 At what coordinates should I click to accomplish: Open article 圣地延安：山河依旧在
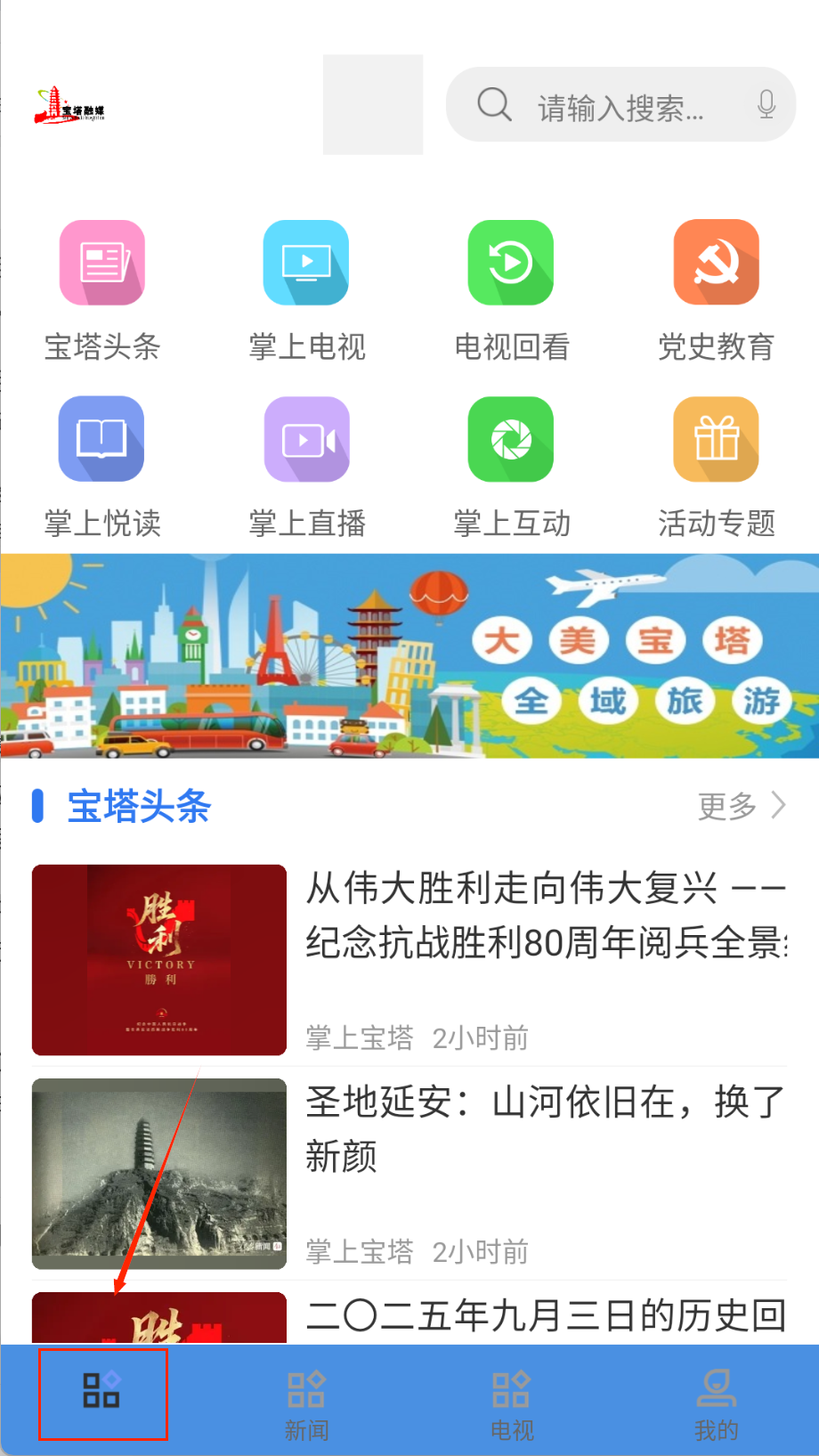(x=545, y=1129)
